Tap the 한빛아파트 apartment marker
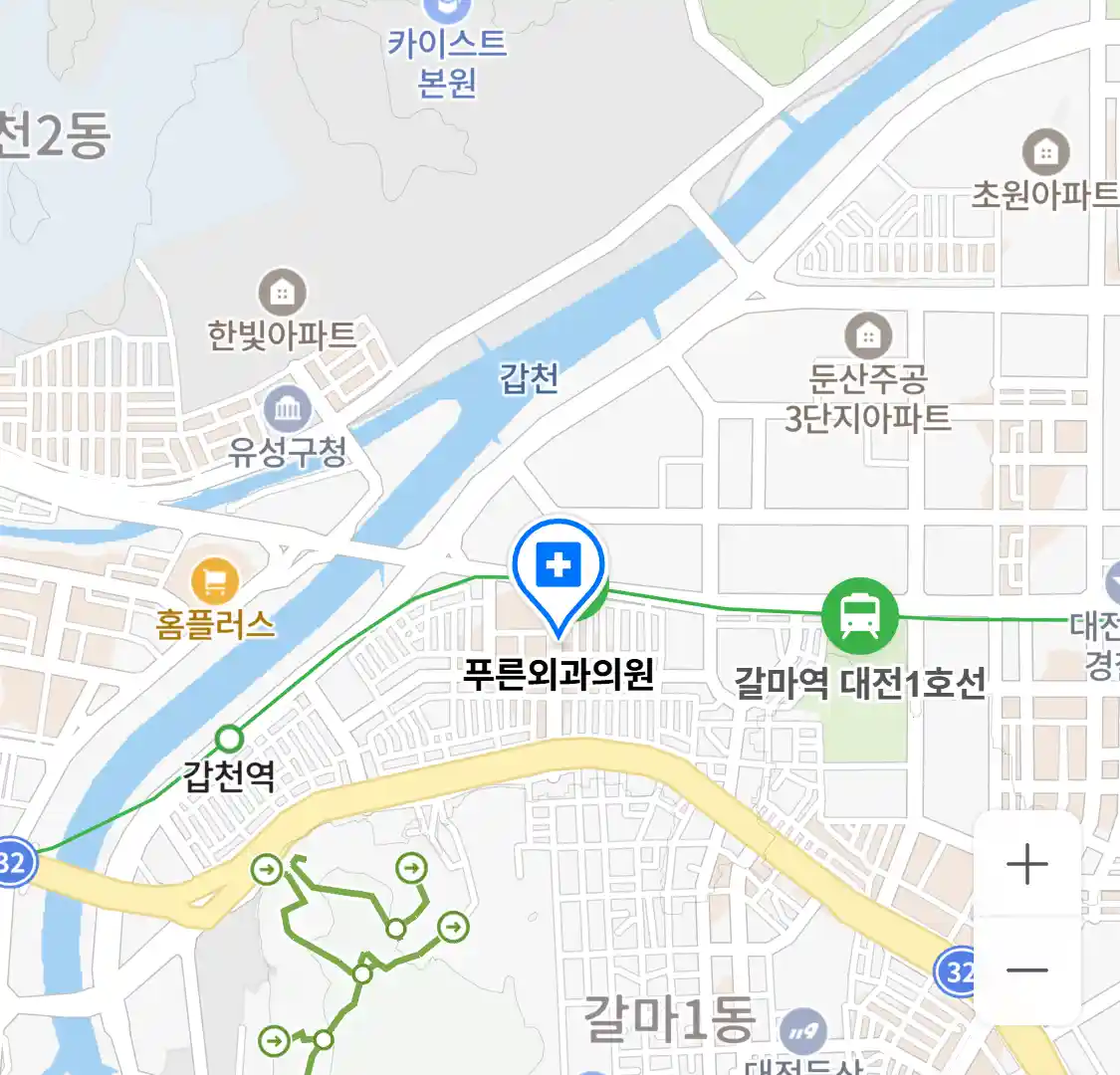The image size is (1120, 1075). point(283,293)
